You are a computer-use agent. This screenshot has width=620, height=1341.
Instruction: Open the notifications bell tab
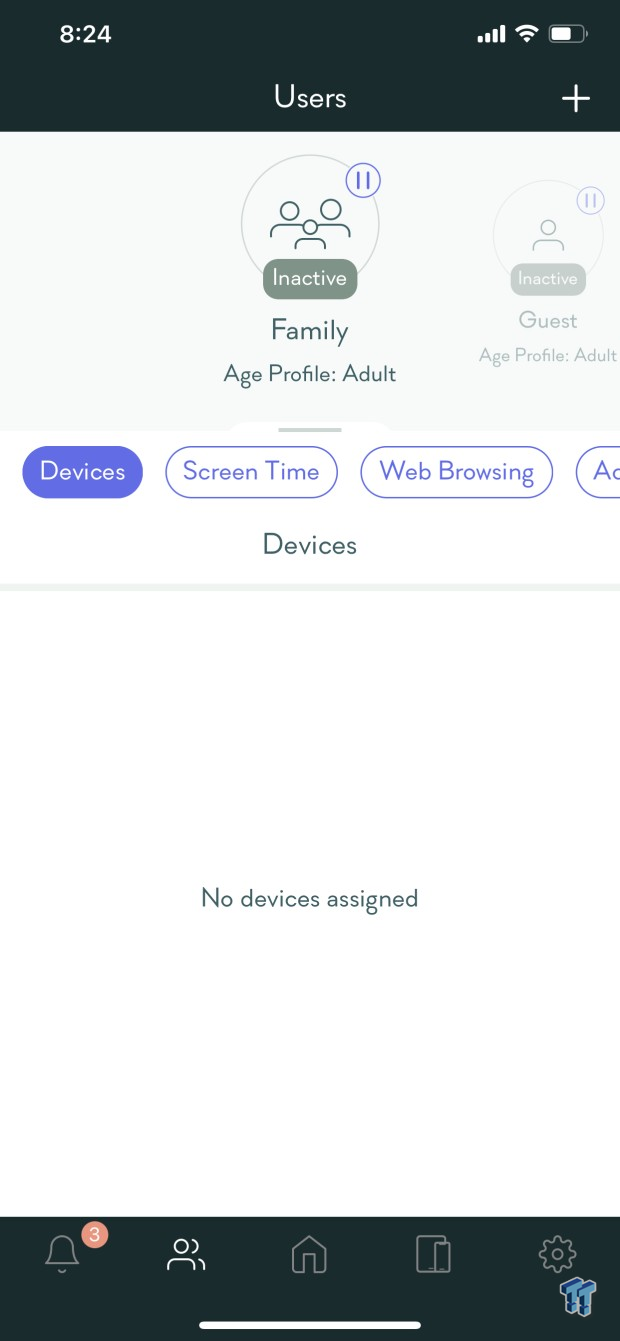pos(62,1254)
